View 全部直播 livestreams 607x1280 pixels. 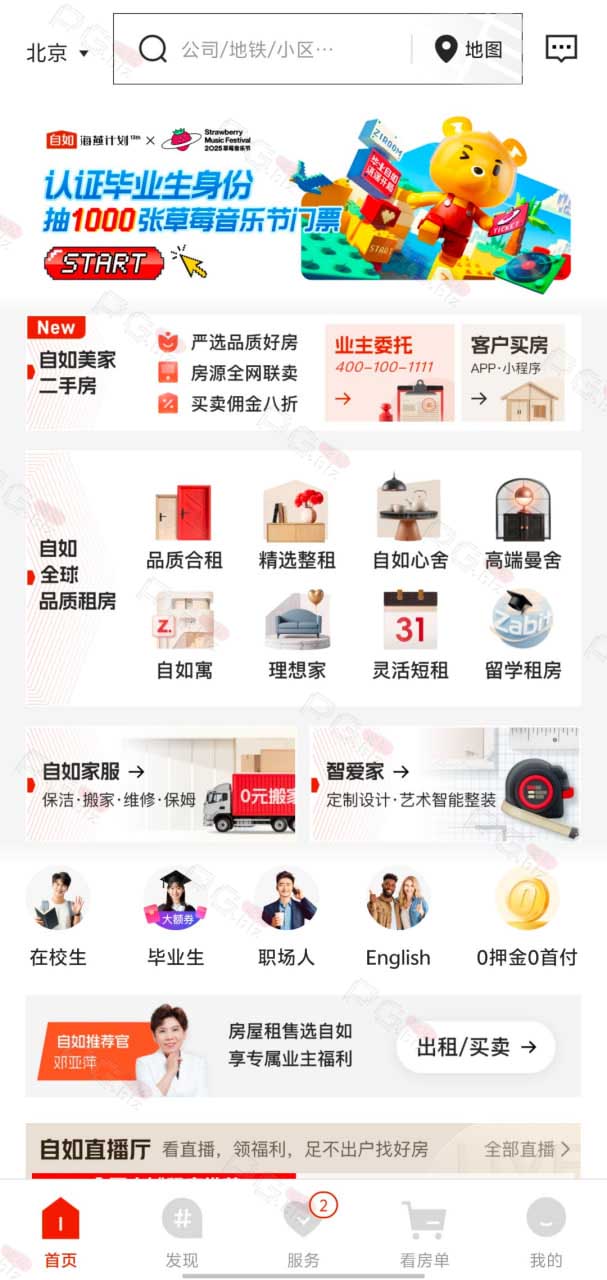pyautogui.click(x=528, y=1149)
